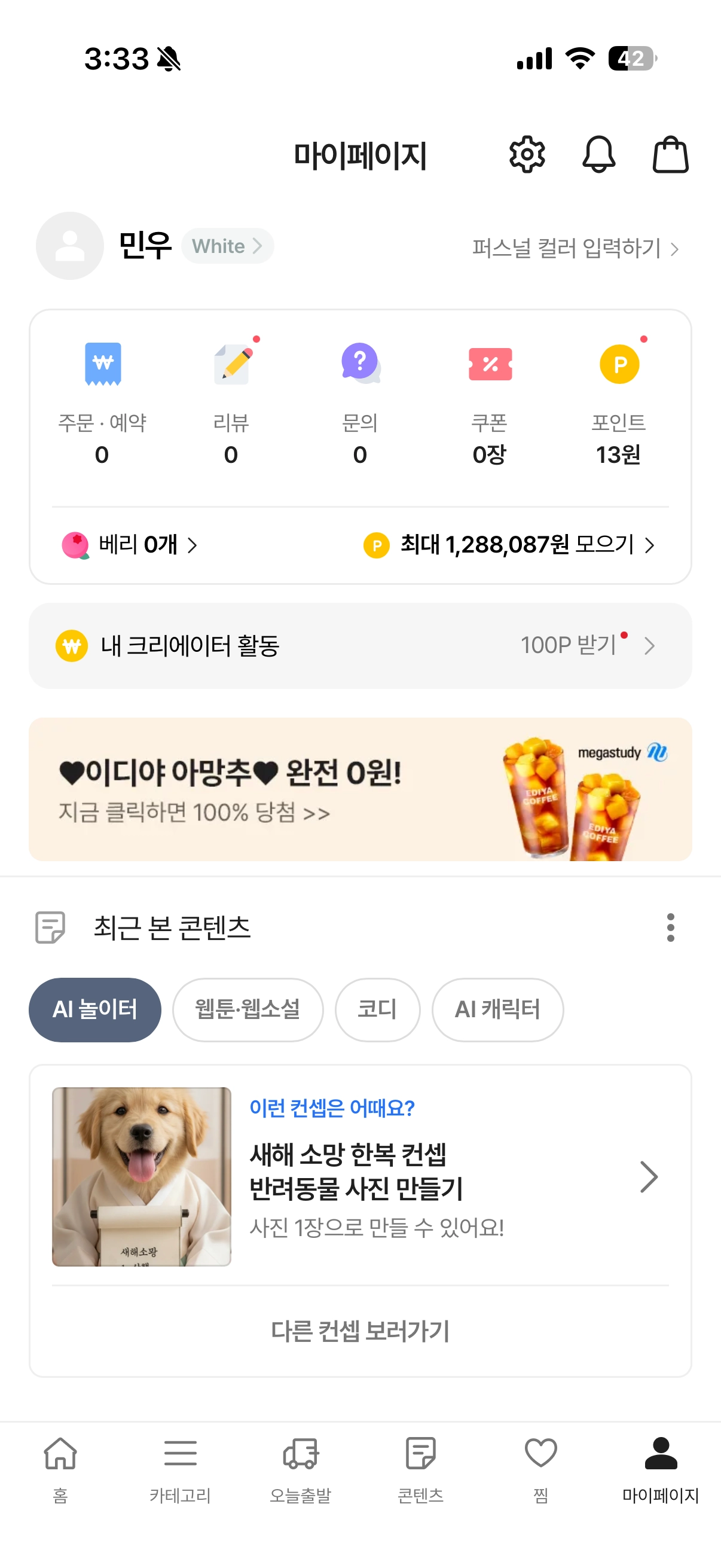This screenshot has height=1568, width=721.
Task: Open 퍼스널 컬러 입력하기 link
Action: pyautogui.click(x=575, y=248)
